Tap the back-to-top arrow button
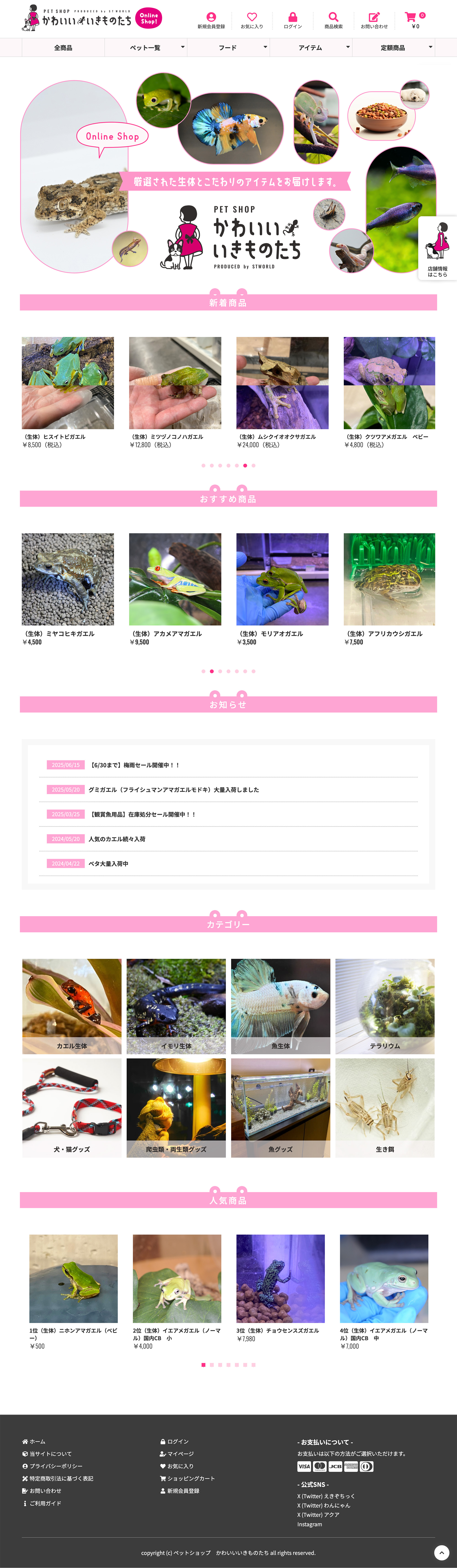Screen dimensions: 457x1568 point(442,1552)
